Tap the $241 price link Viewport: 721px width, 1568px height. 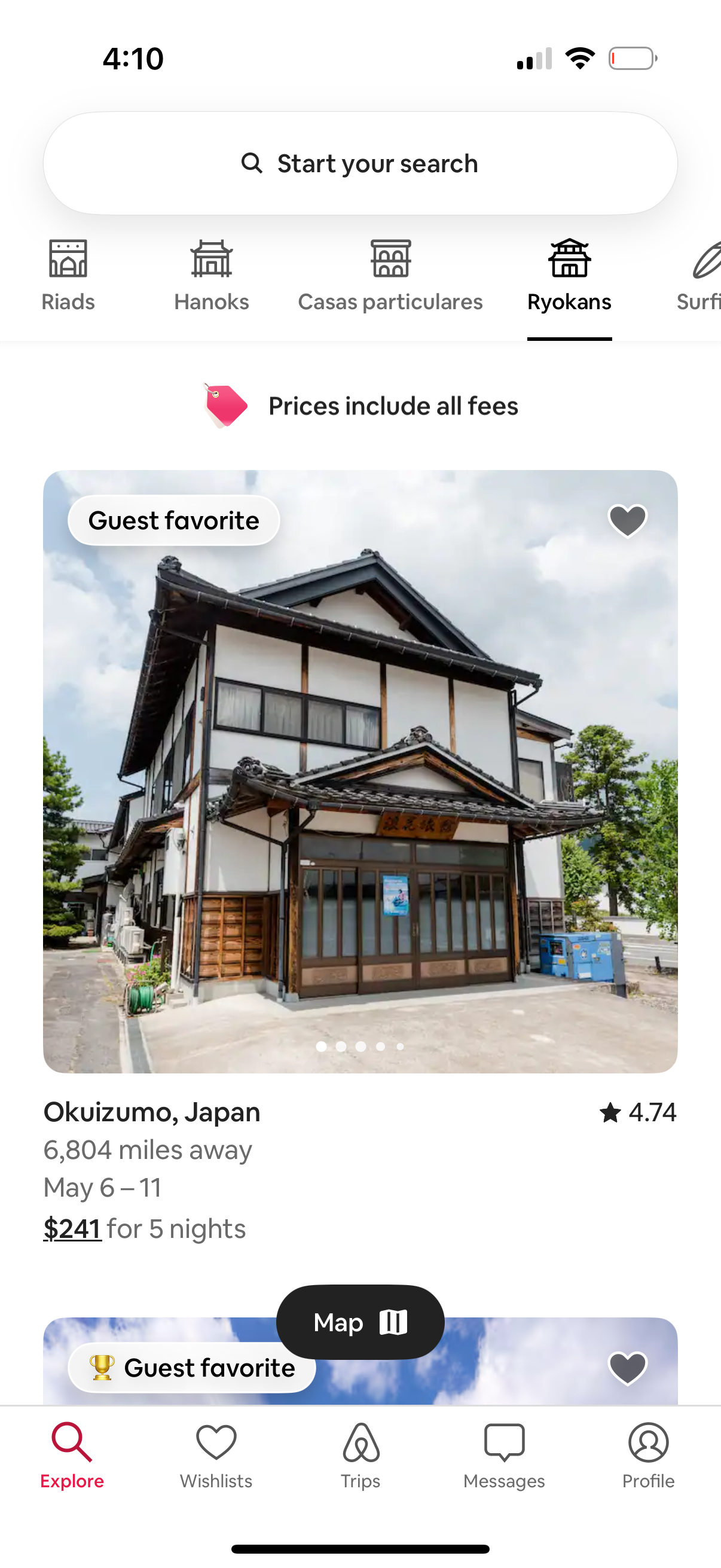pos(72,1228)
